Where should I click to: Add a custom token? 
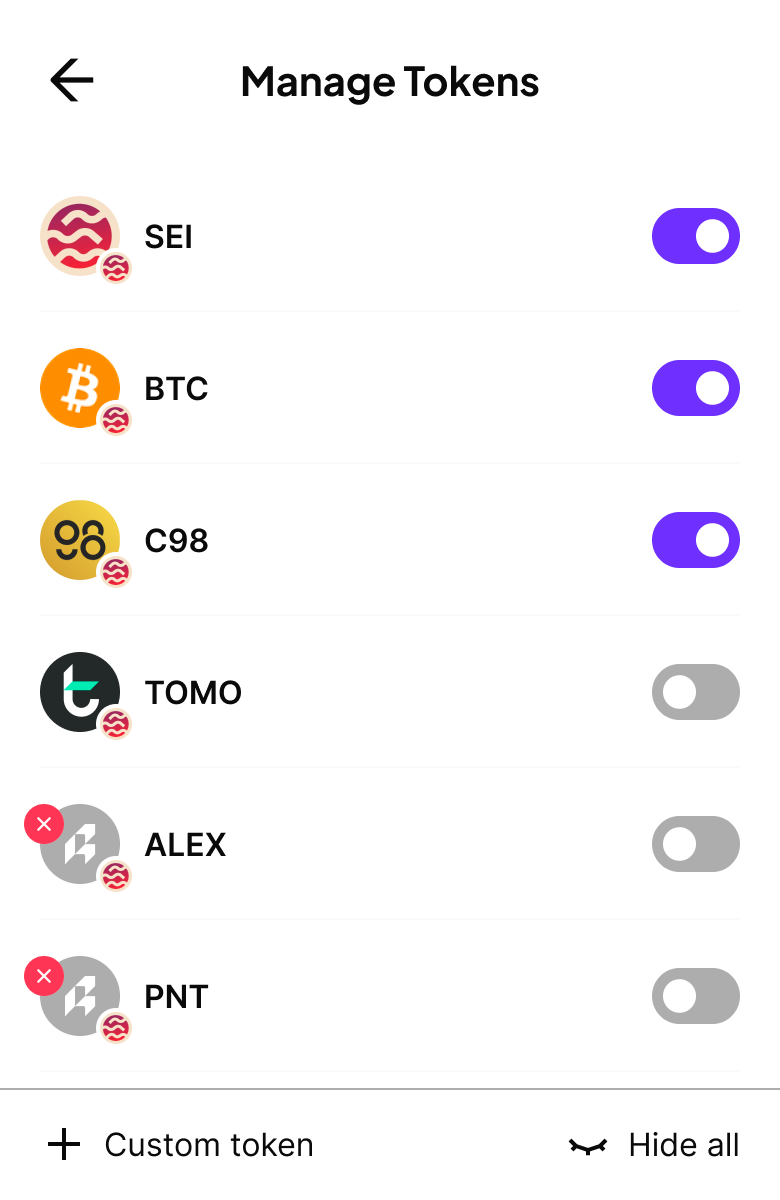click(x=181, y=1145)
